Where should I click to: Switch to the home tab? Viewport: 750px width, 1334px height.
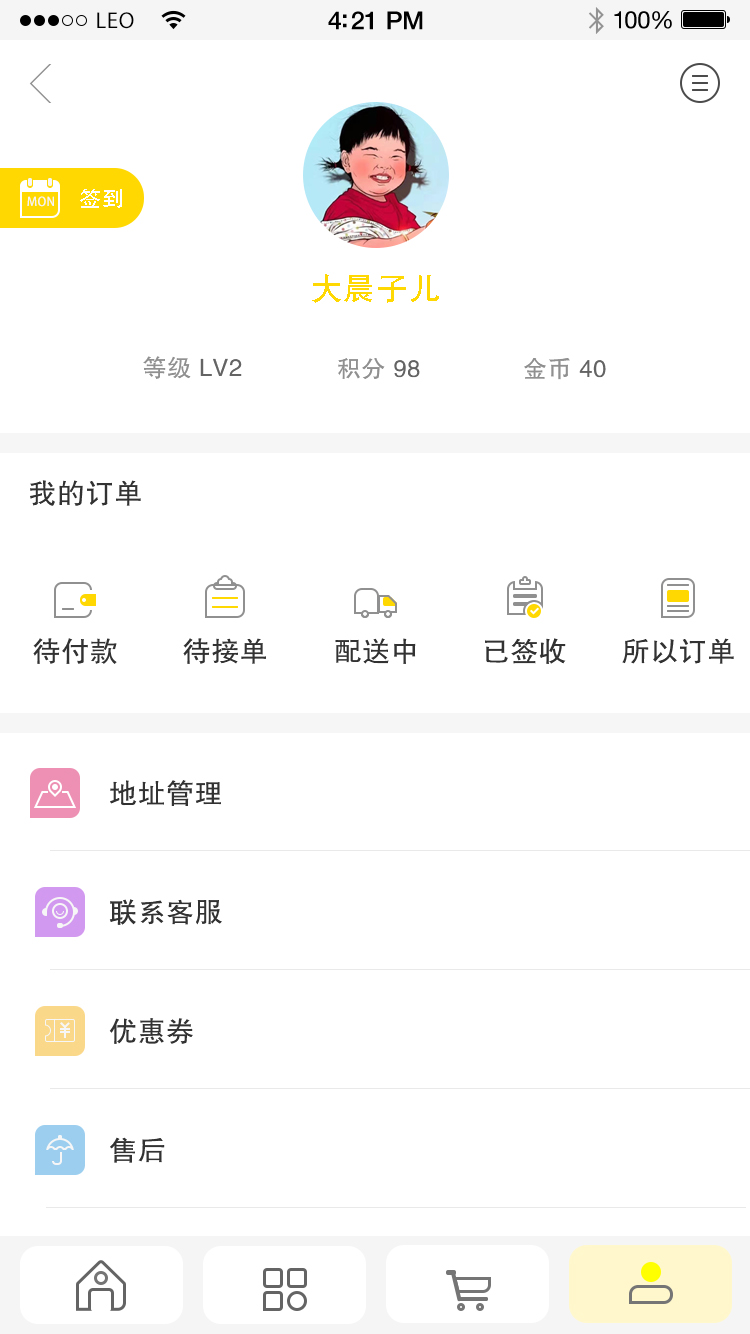point(101,1285)
